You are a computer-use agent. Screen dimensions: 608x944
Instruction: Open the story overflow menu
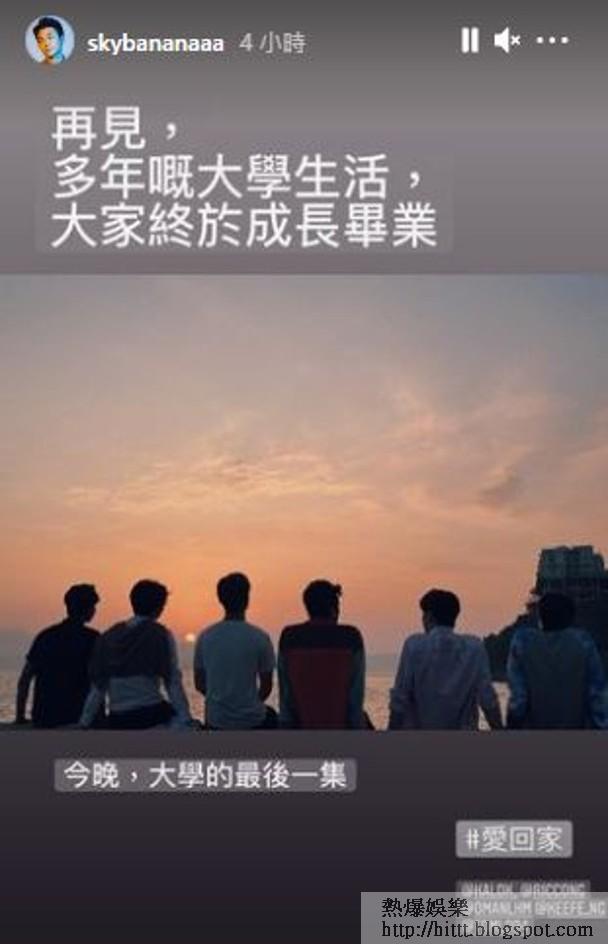[552, 40]
